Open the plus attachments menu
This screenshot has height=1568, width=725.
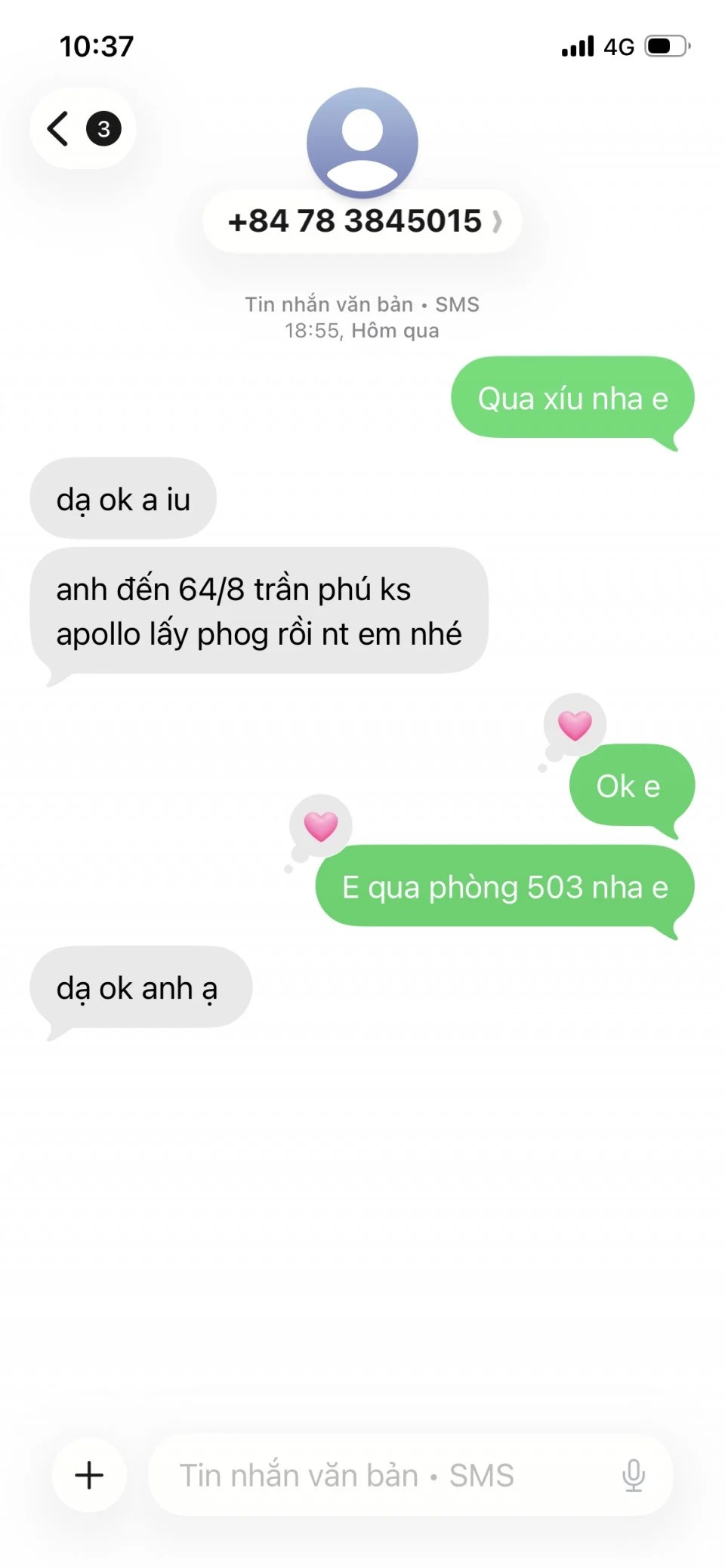pyautogui.click(x=89, y=1474)
